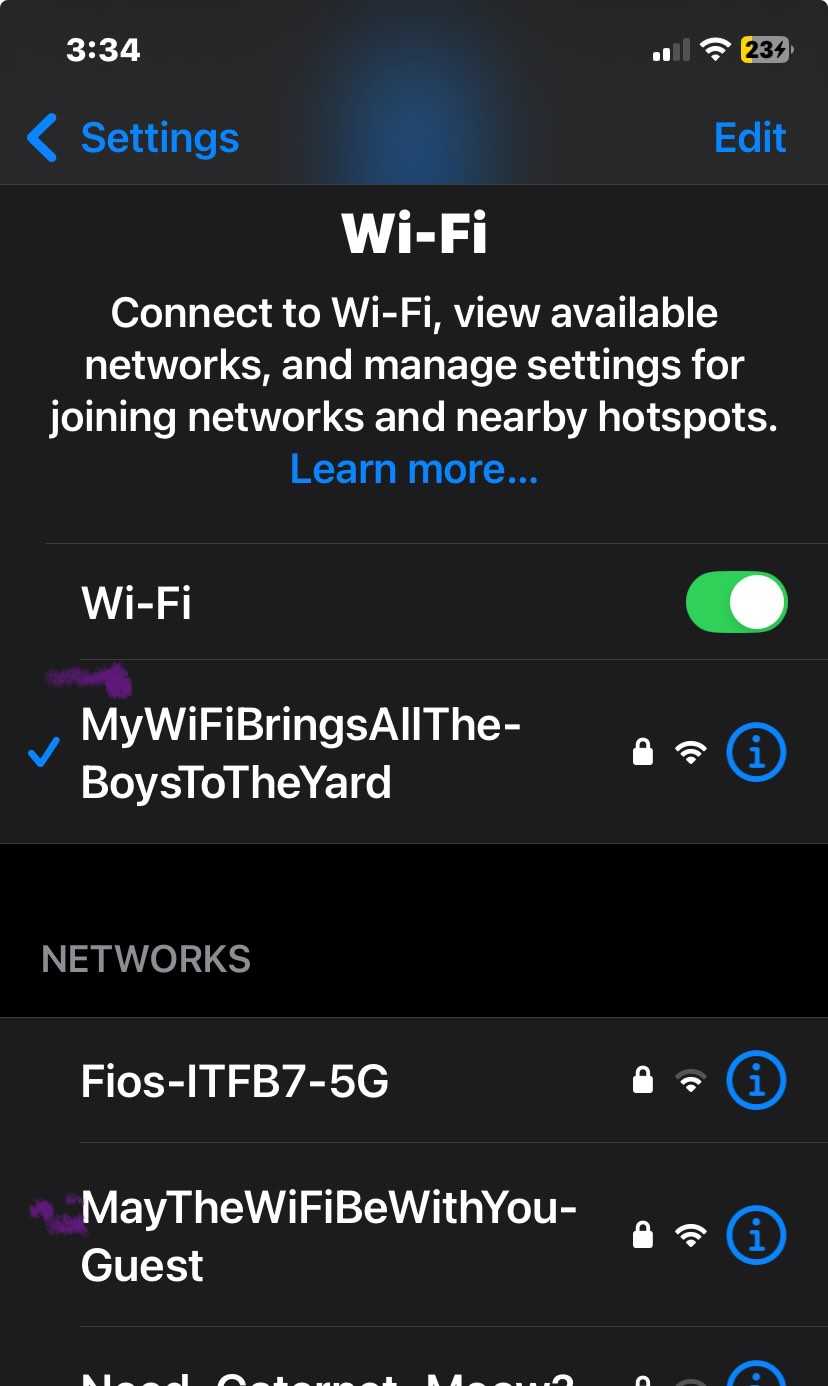Tap the cellular signal bars in the status bar

click(x=668, y=49)
